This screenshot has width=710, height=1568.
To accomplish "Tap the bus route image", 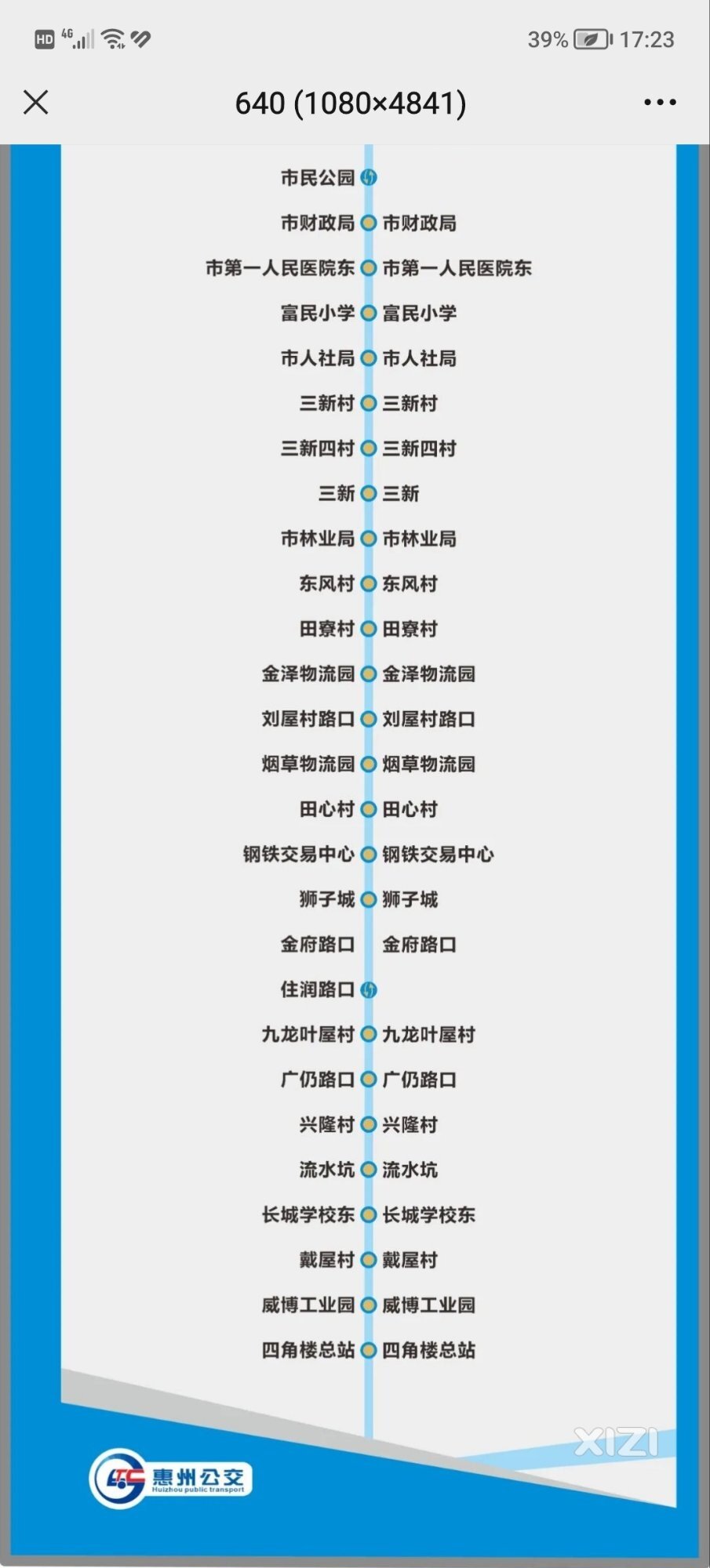I will click(355, 855).
